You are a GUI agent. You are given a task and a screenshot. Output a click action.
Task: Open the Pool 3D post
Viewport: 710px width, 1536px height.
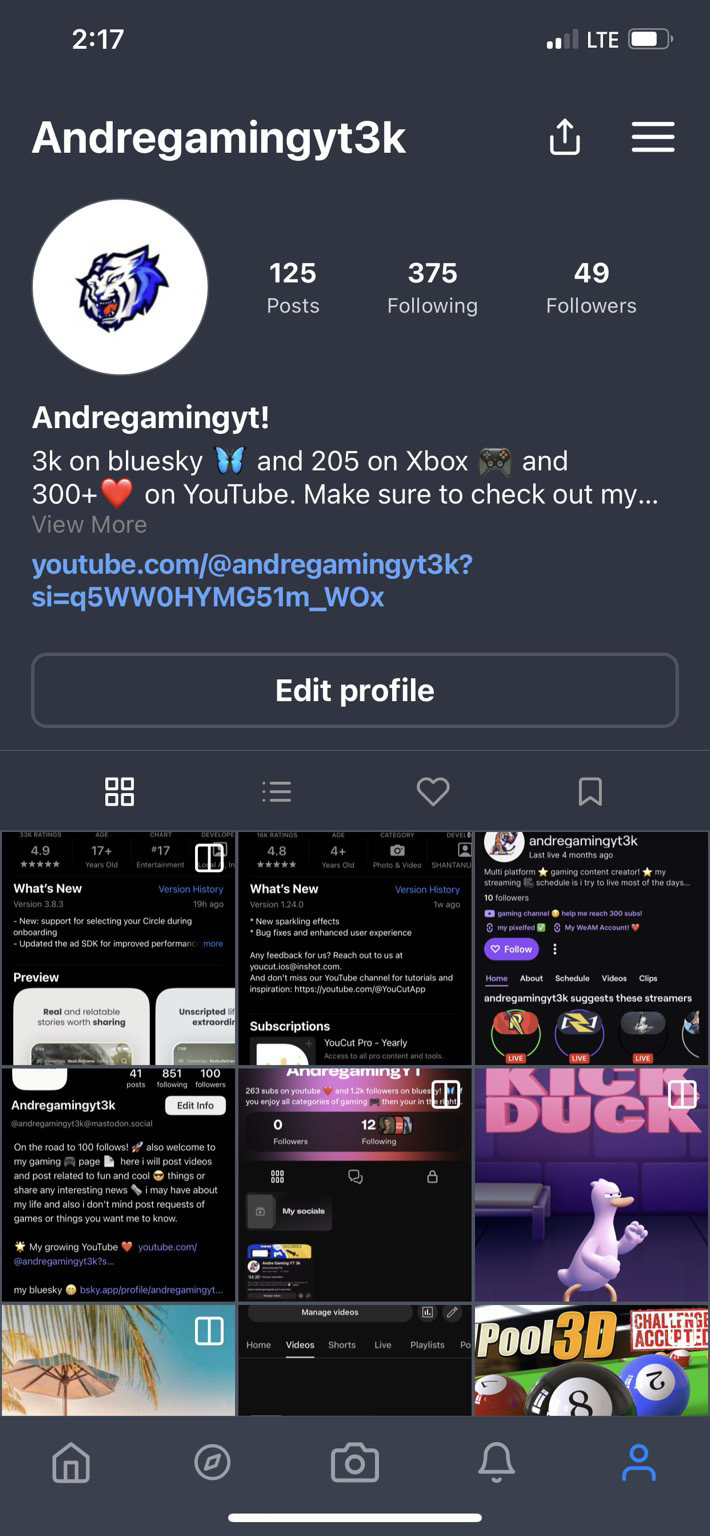coord(591,1360)
